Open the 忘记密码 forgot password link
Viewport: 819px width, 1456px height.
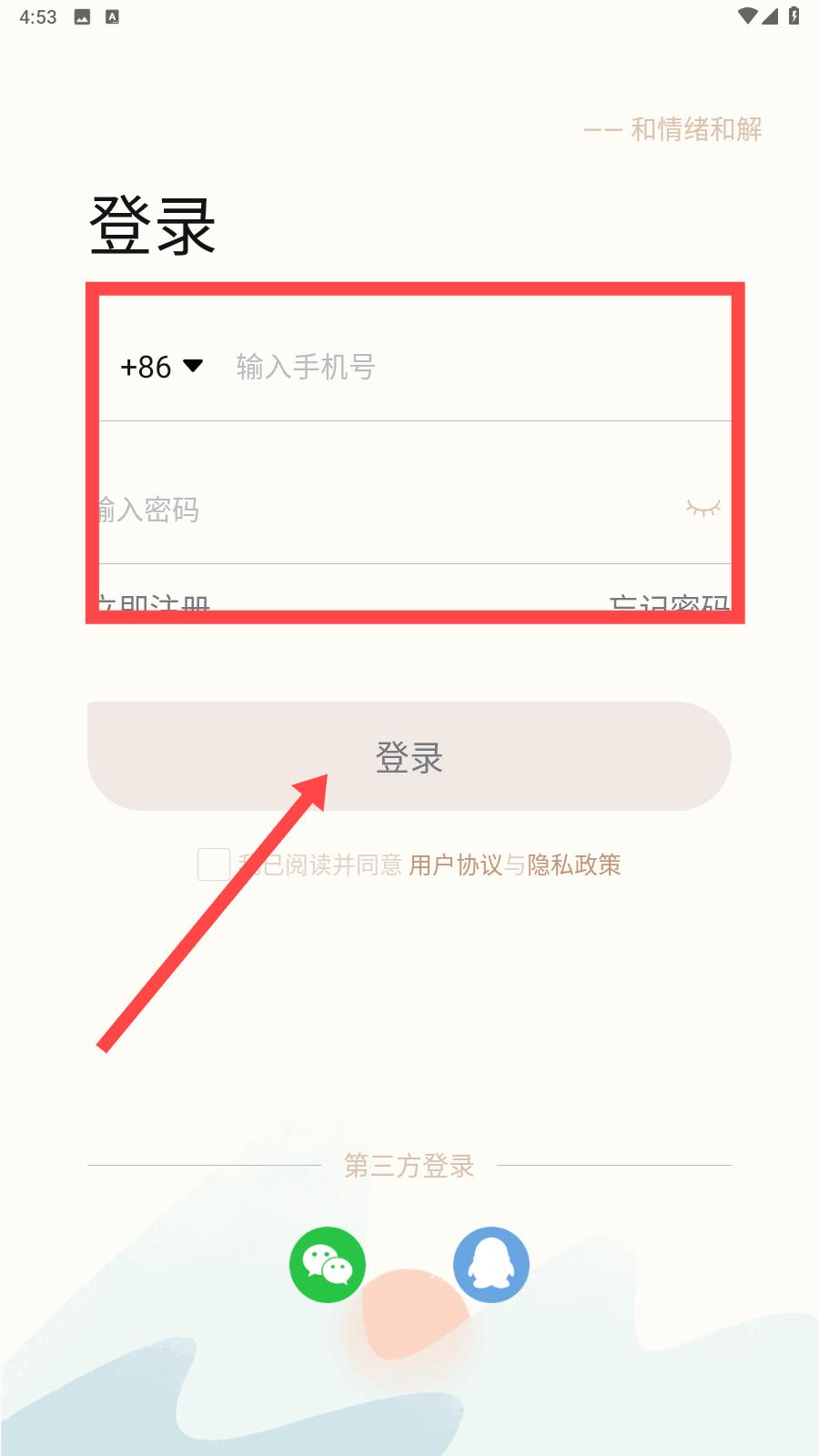669,602
